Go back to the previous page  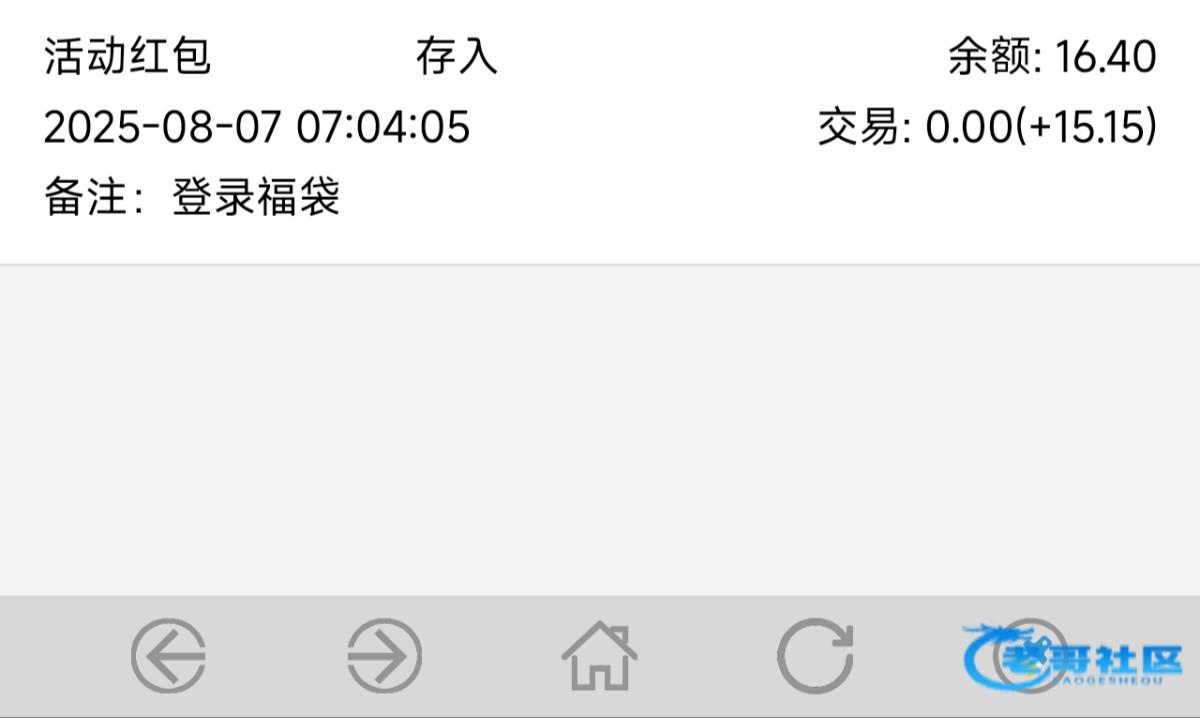[x=168, y=656]
